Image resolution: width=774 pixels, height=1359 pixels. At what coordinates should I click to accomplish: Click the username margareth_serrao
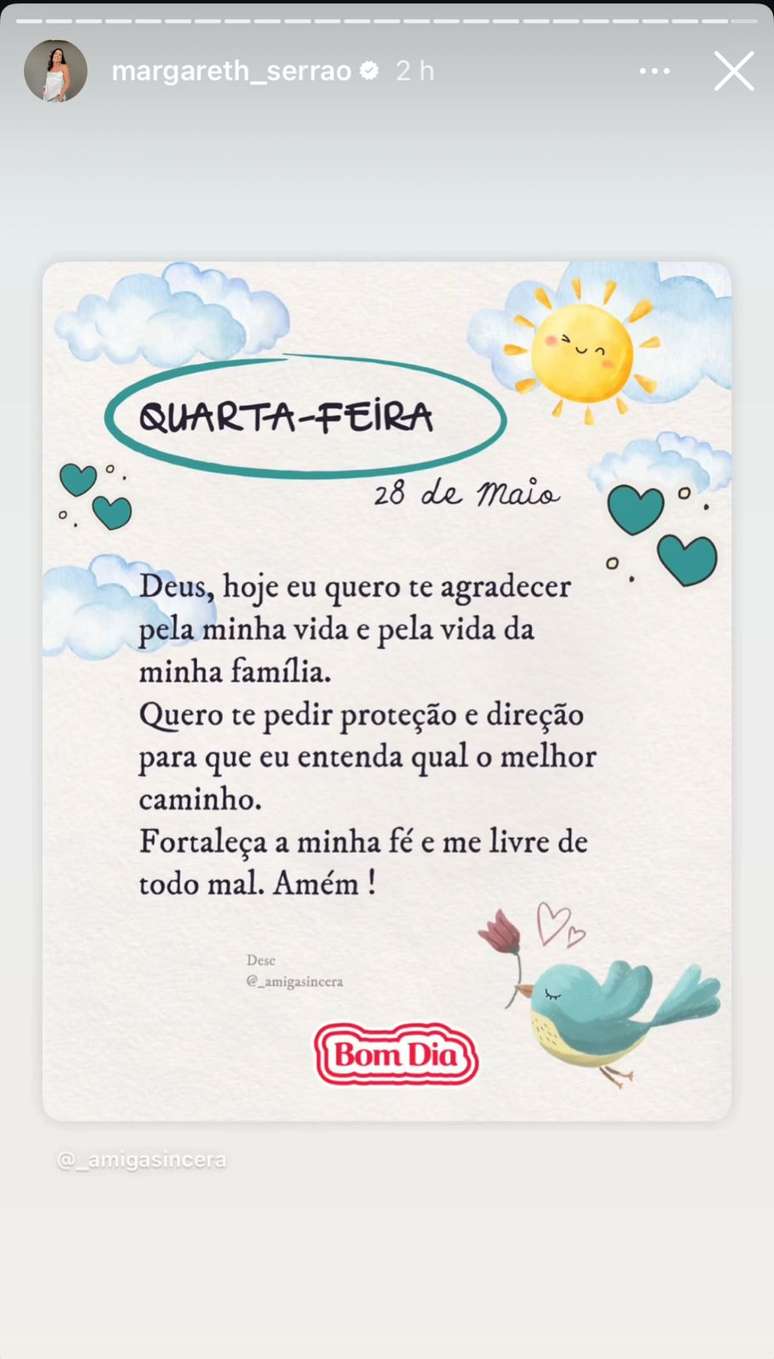point(235,70)
